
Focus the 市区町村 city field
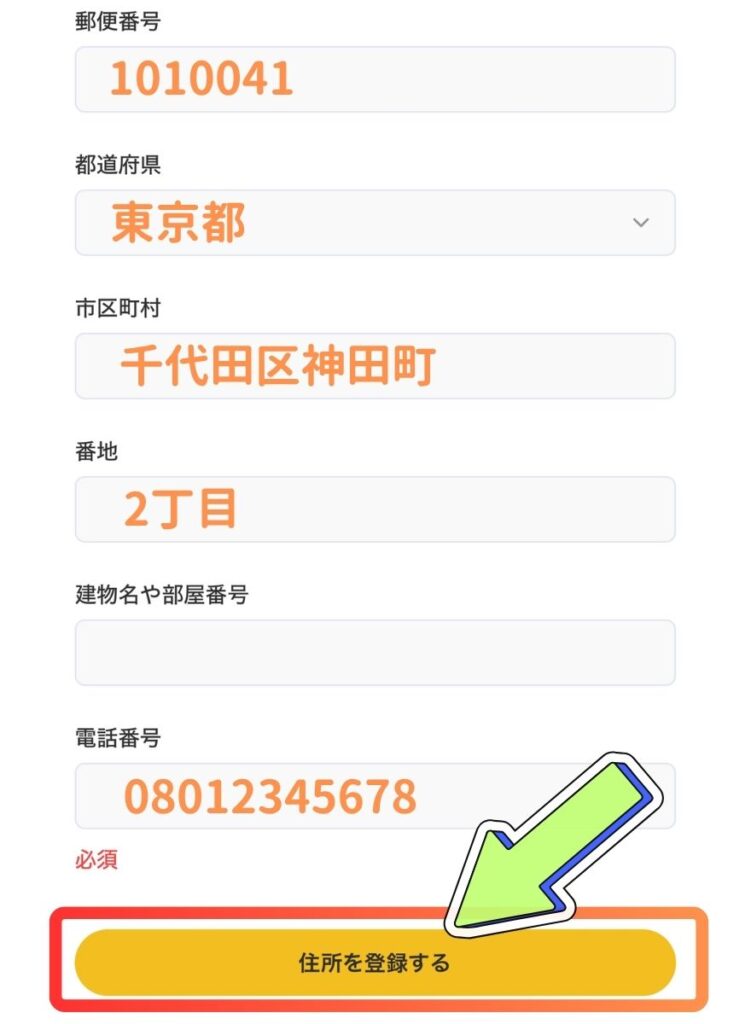click(x=375, y=366)
